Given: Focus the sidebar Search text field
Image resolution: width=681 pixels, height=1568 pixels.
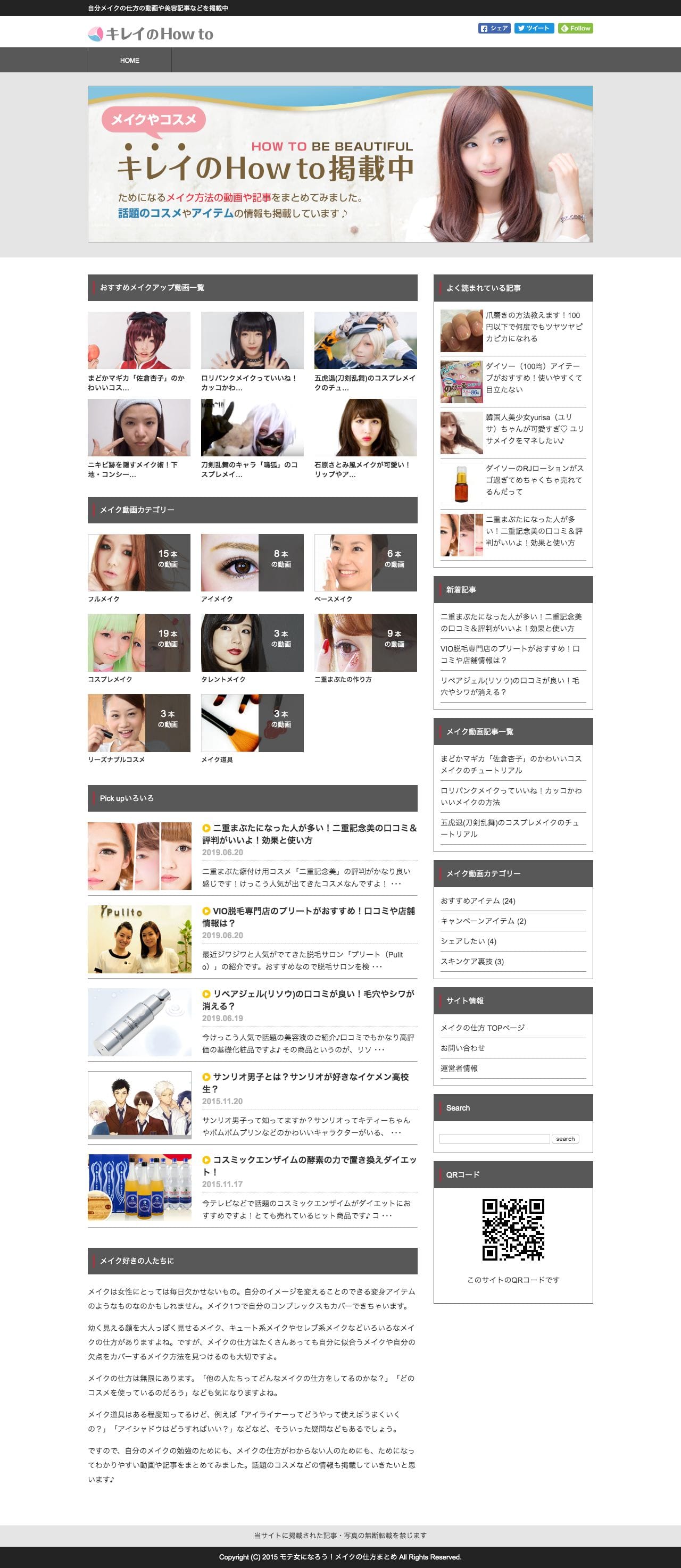Looking at the screenshot, I should click(494, 1138).
